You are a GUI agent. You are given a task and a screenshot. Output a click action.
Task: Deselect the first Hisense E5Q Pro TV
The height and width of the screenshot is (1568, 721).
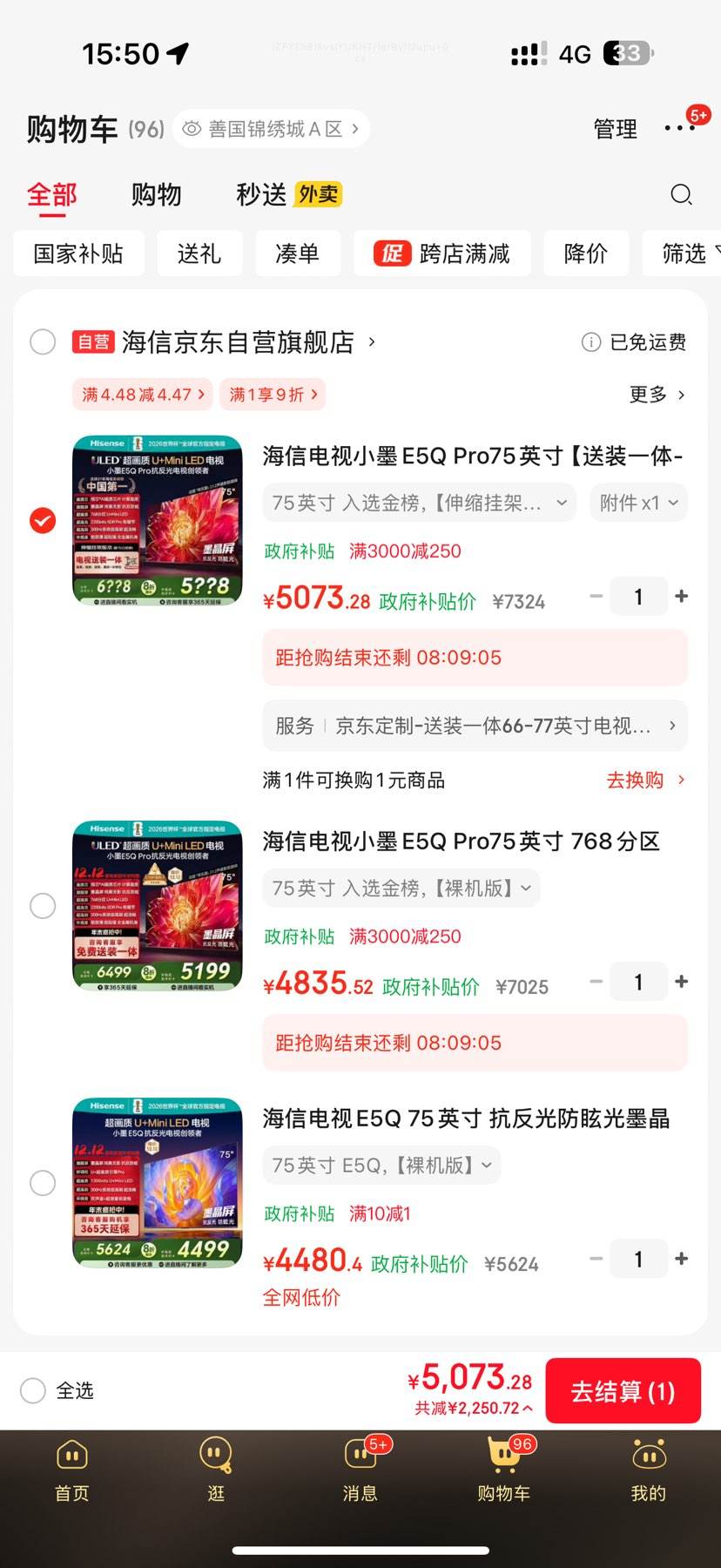[x=43, y=520]
